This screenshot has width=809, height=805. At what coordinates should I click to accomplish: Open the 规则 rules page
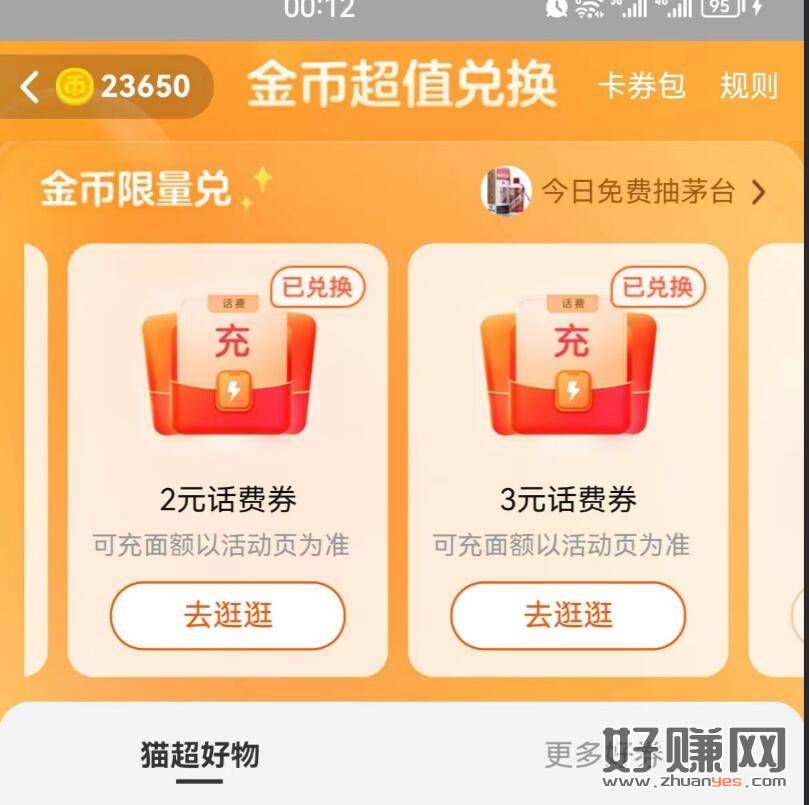[748, 86]
